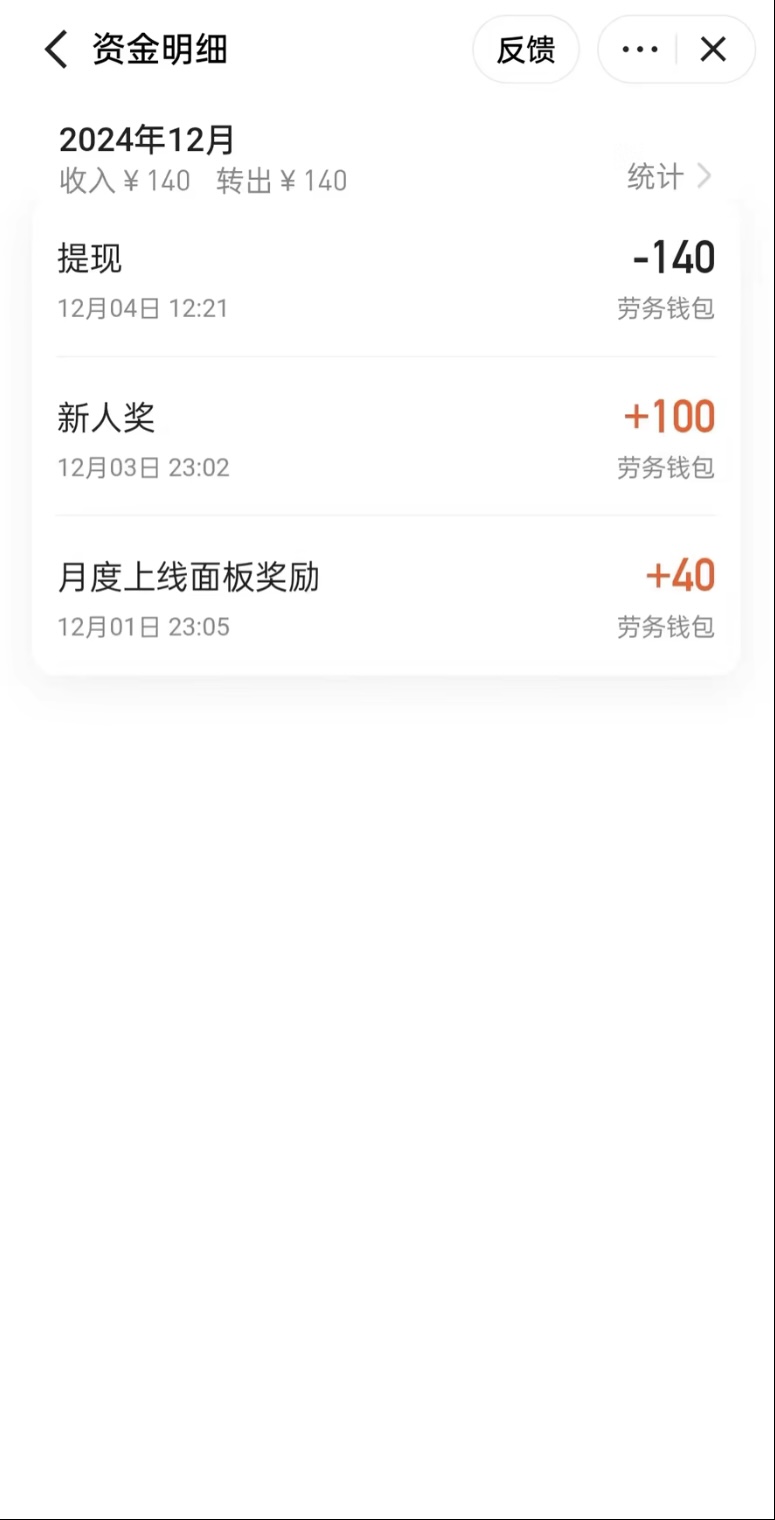
Task: Open the 月度上线面板奖励 record
Action: coord(187,577)
